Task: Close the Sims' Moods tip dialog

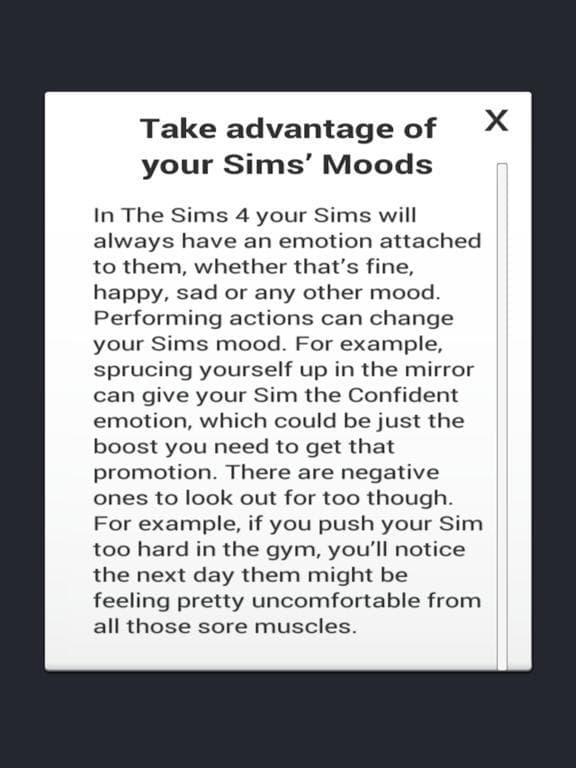Action: click(496, 120)
